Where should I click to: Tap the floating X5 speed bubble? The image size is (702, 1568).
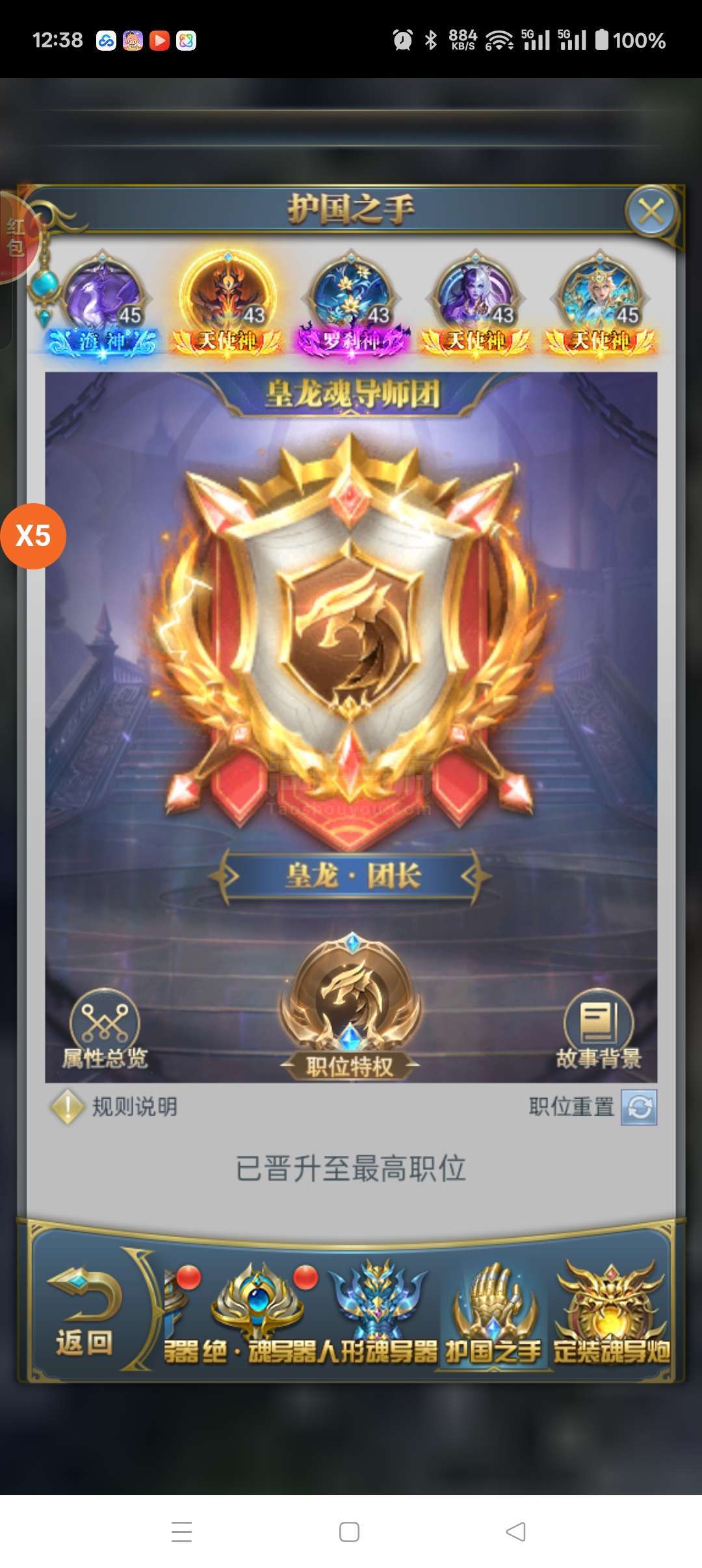pos(32,536)
